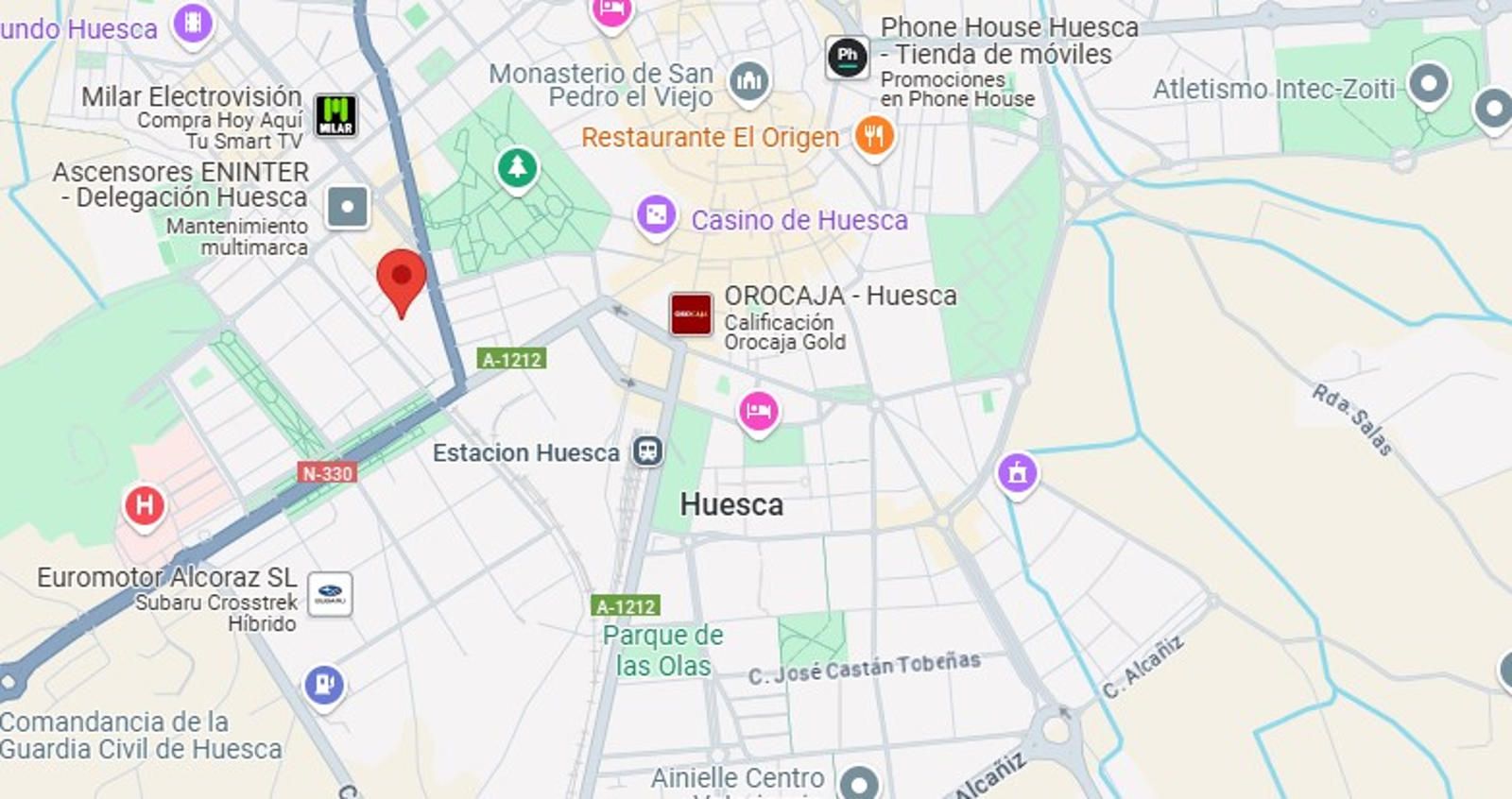Image resolution: width=1512 pixels, height=799 pixels.
Task: Open Milar Electrovisión place marker
Action: point(335,116)
